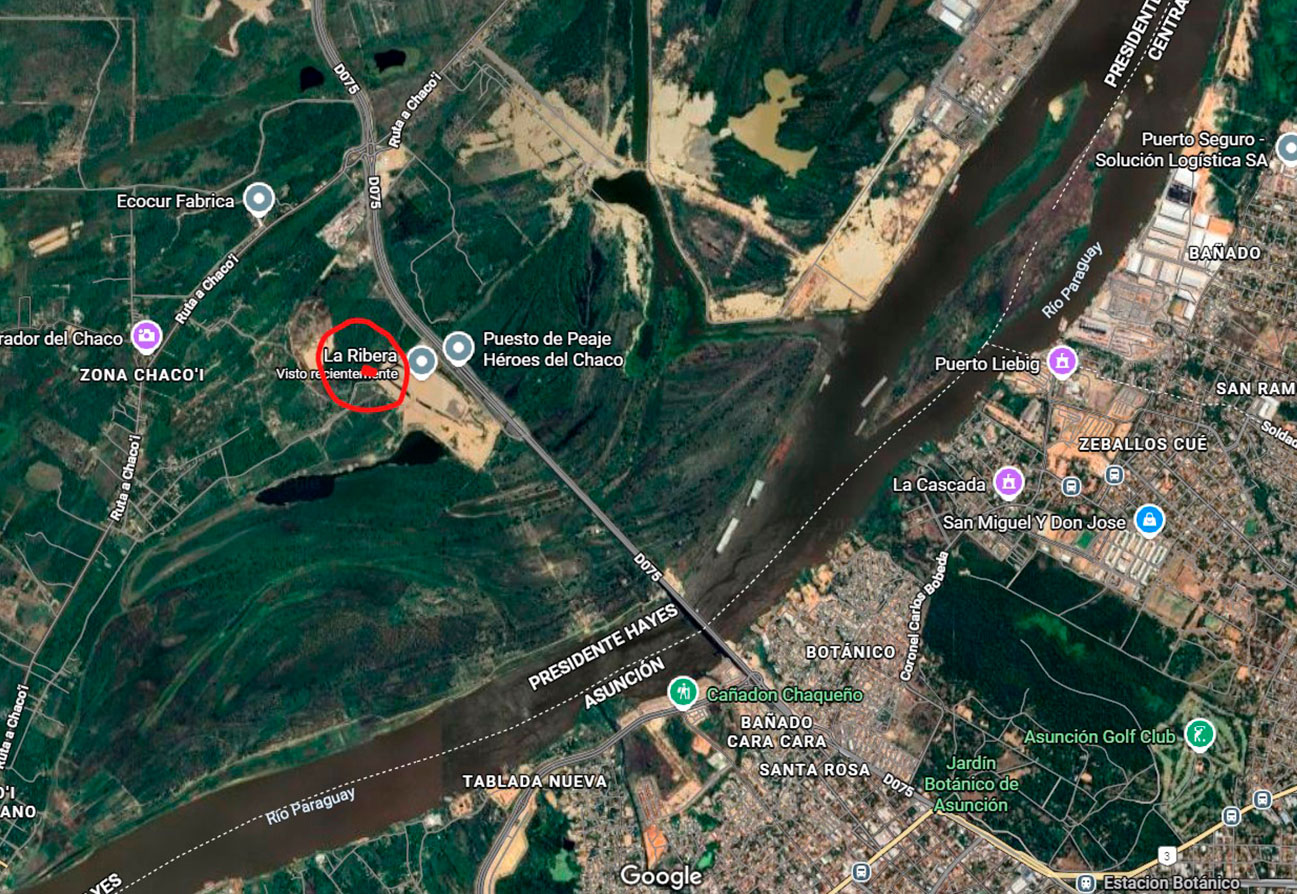The height and width of the screenshot is (894, 1297).
Task: Open the Mirador del Chaco camera pin
Action: coord(146,336)
